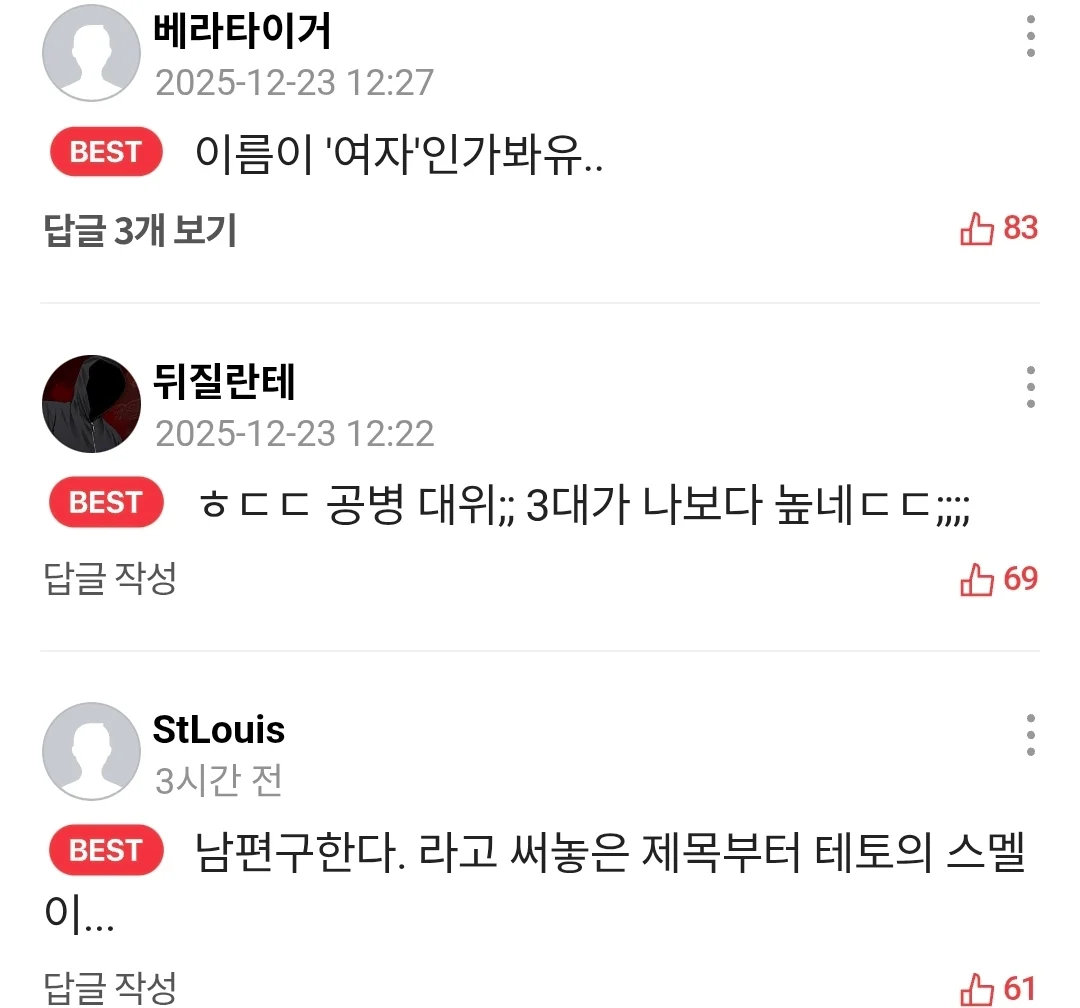The width and height of the screenshot is (1080, 1008).
Task: Open 뒤질란테's profile avatar
Action: (91, 404)
